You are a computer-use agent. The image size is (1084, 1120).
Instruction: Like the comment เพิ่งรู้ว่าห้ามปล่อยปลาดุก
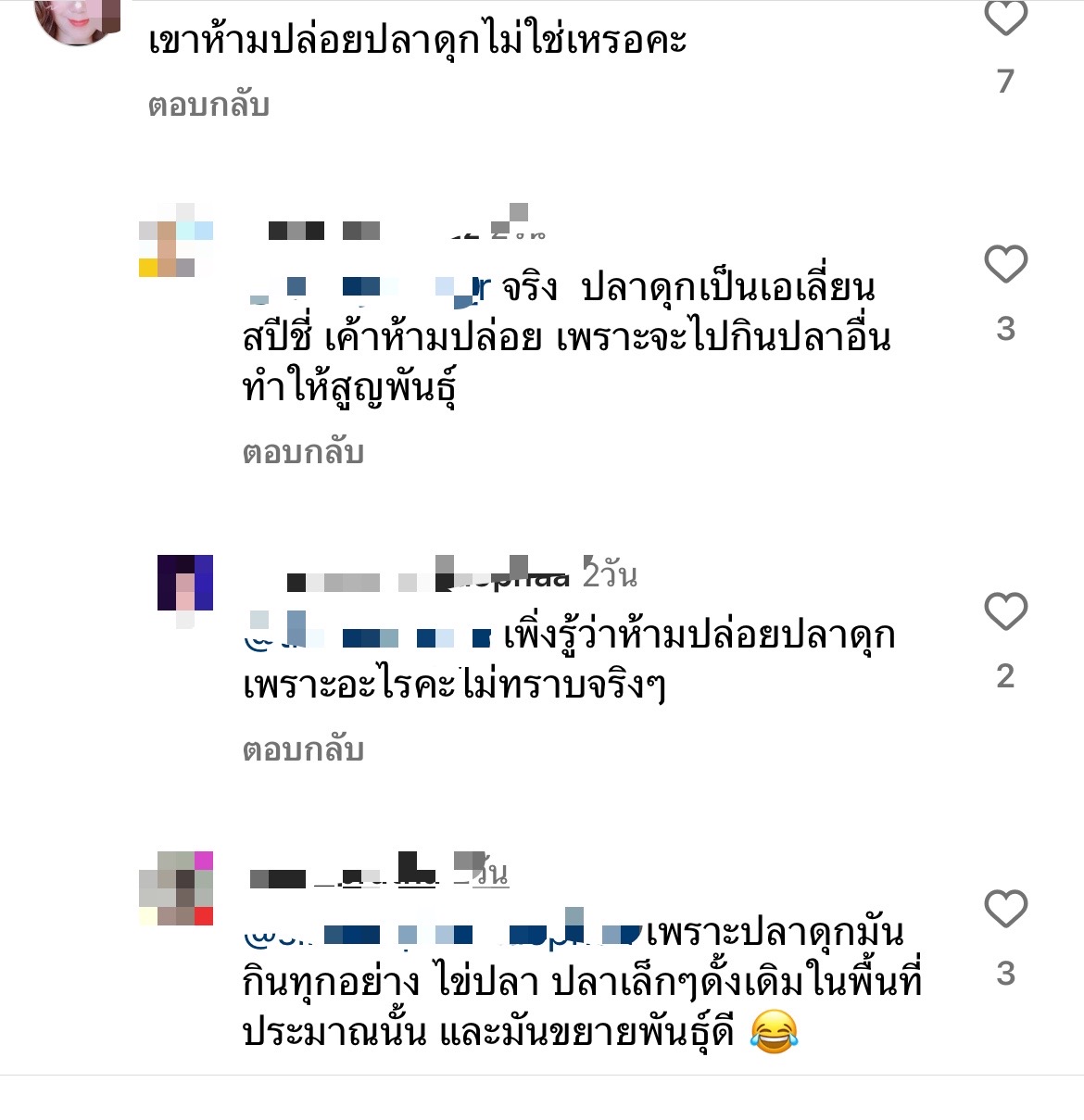[x=1005, y=611]
